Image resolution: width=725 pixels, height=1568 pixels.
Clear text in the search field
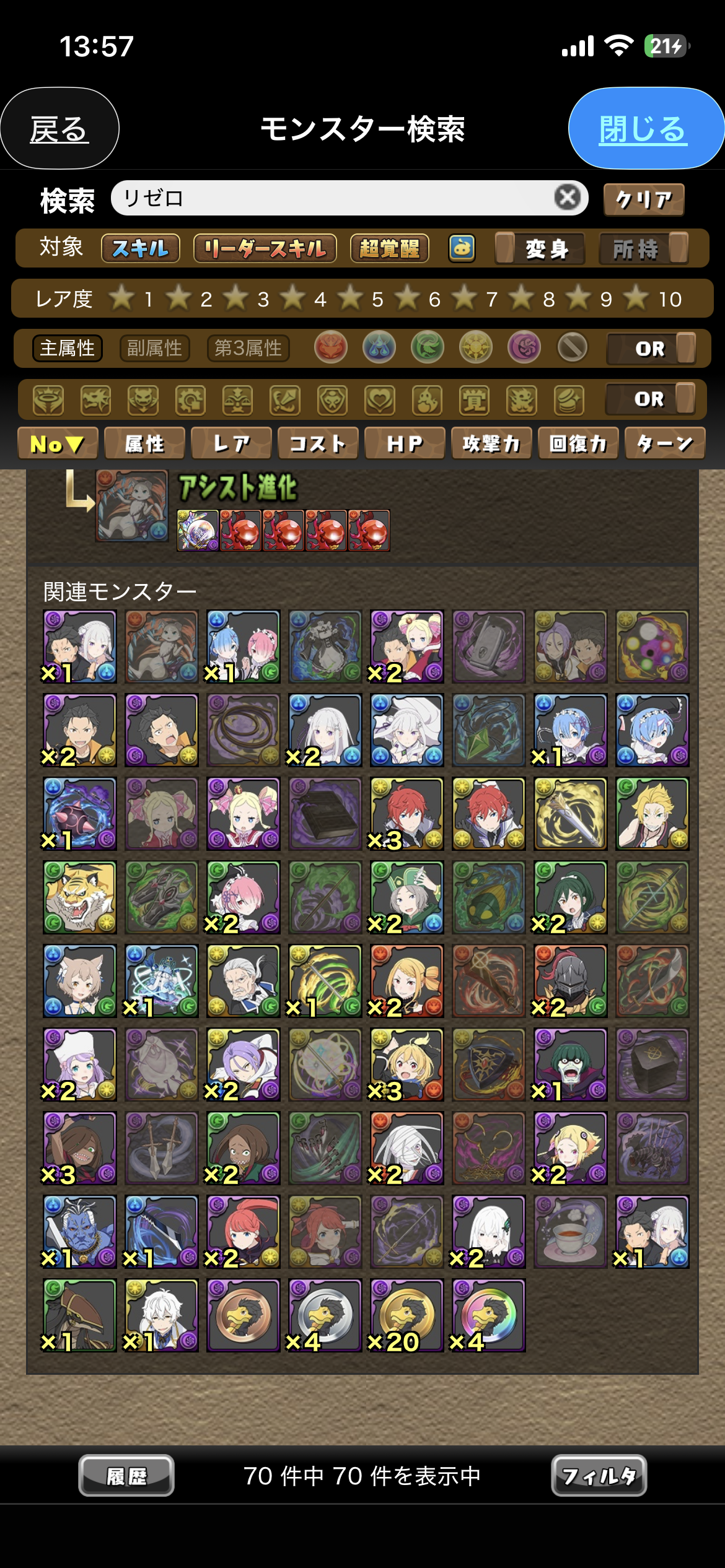pyautogui.click(x=567, y=198)
